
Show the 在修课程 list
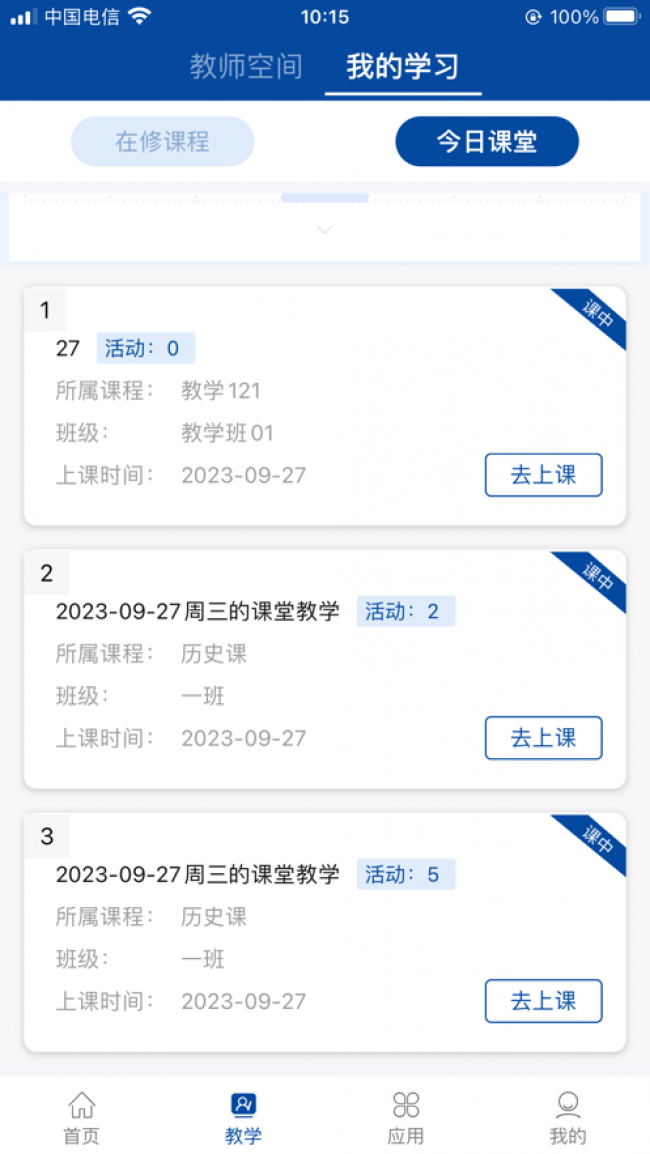coord(162,141)
